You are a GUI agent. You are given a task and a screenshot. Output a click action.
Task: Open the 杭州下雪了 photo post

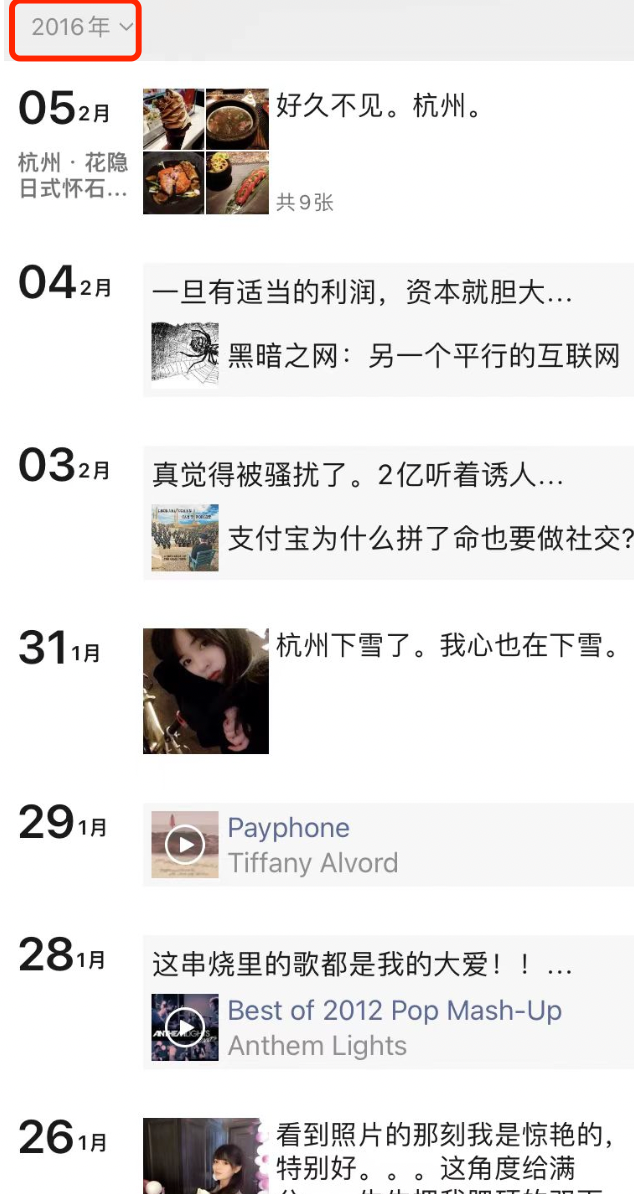[x=206, y=690]
